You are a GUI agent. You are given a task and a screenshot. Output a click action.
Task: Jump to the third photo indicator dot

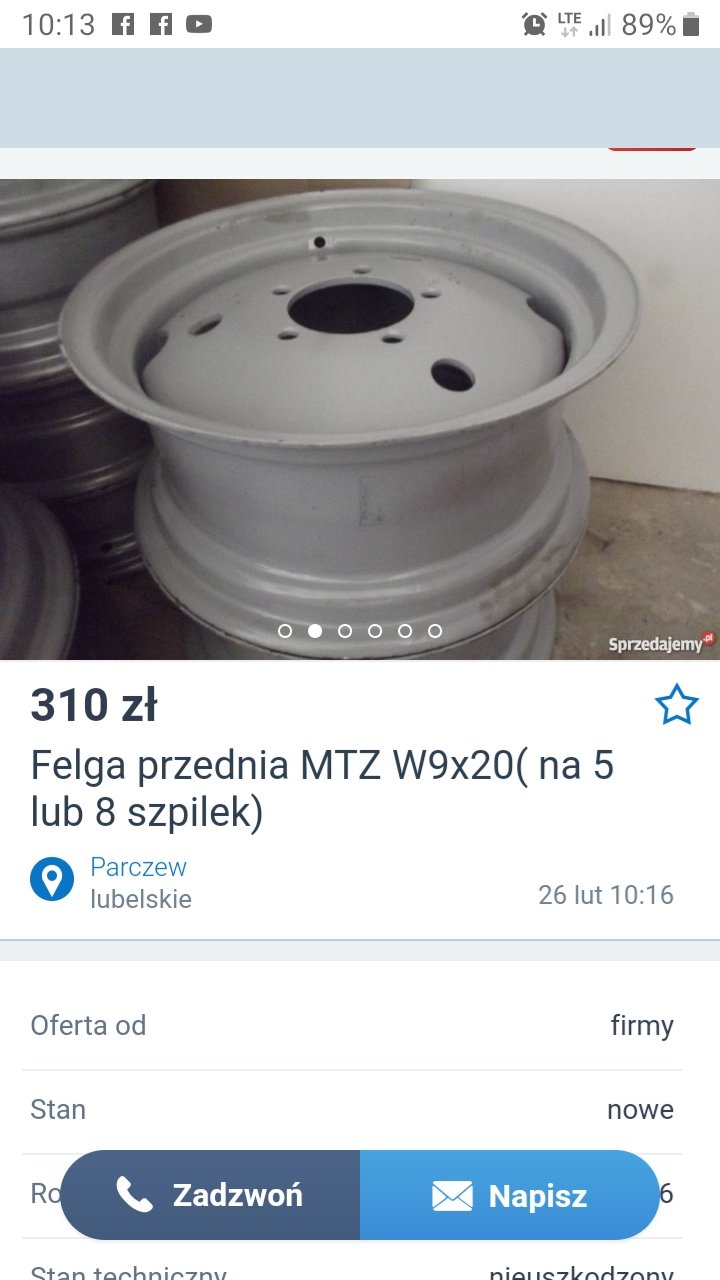(x=345, y=631)
